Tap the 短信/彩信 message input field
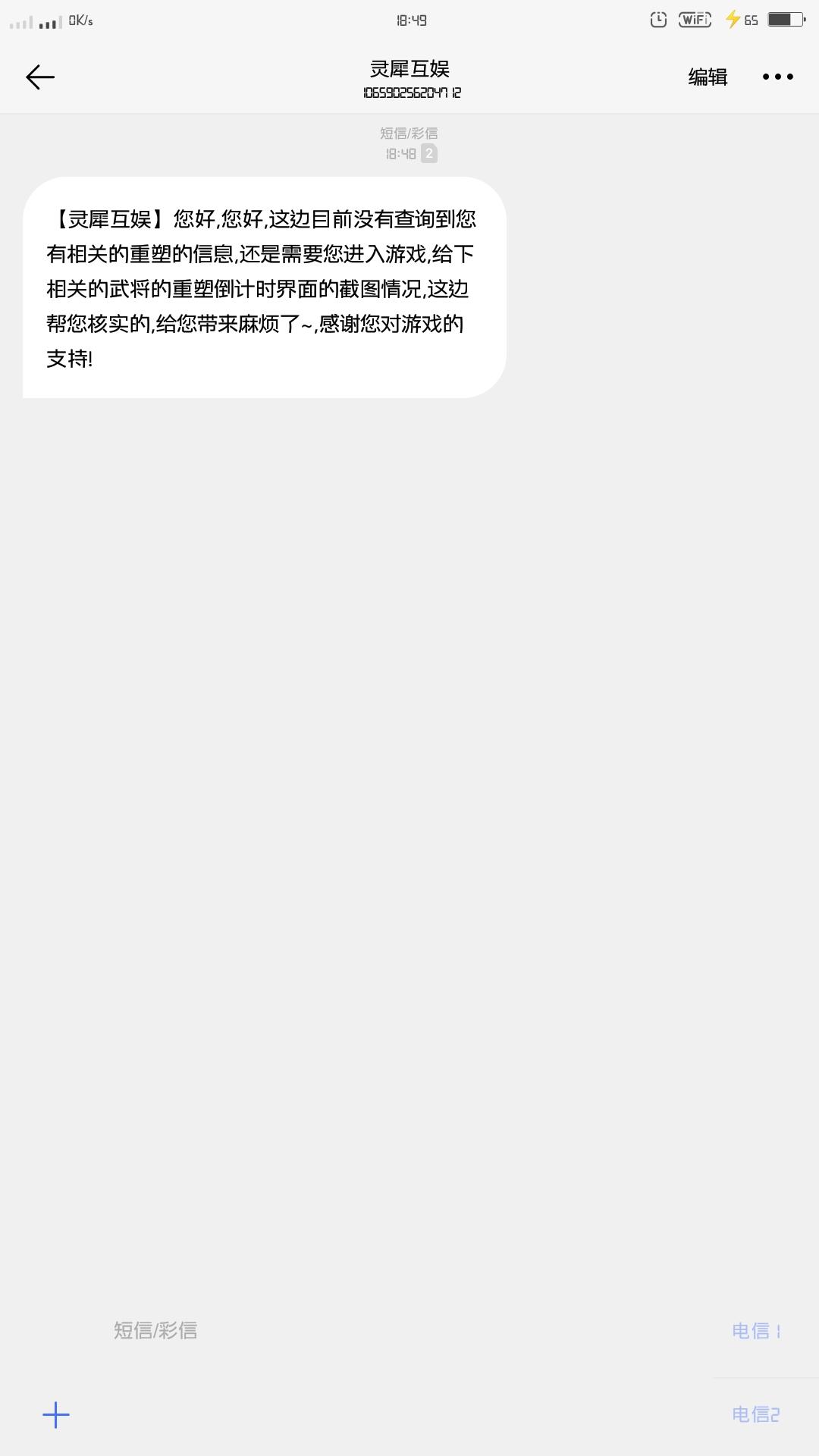Screen dimensions: 819x1456 402,1330
